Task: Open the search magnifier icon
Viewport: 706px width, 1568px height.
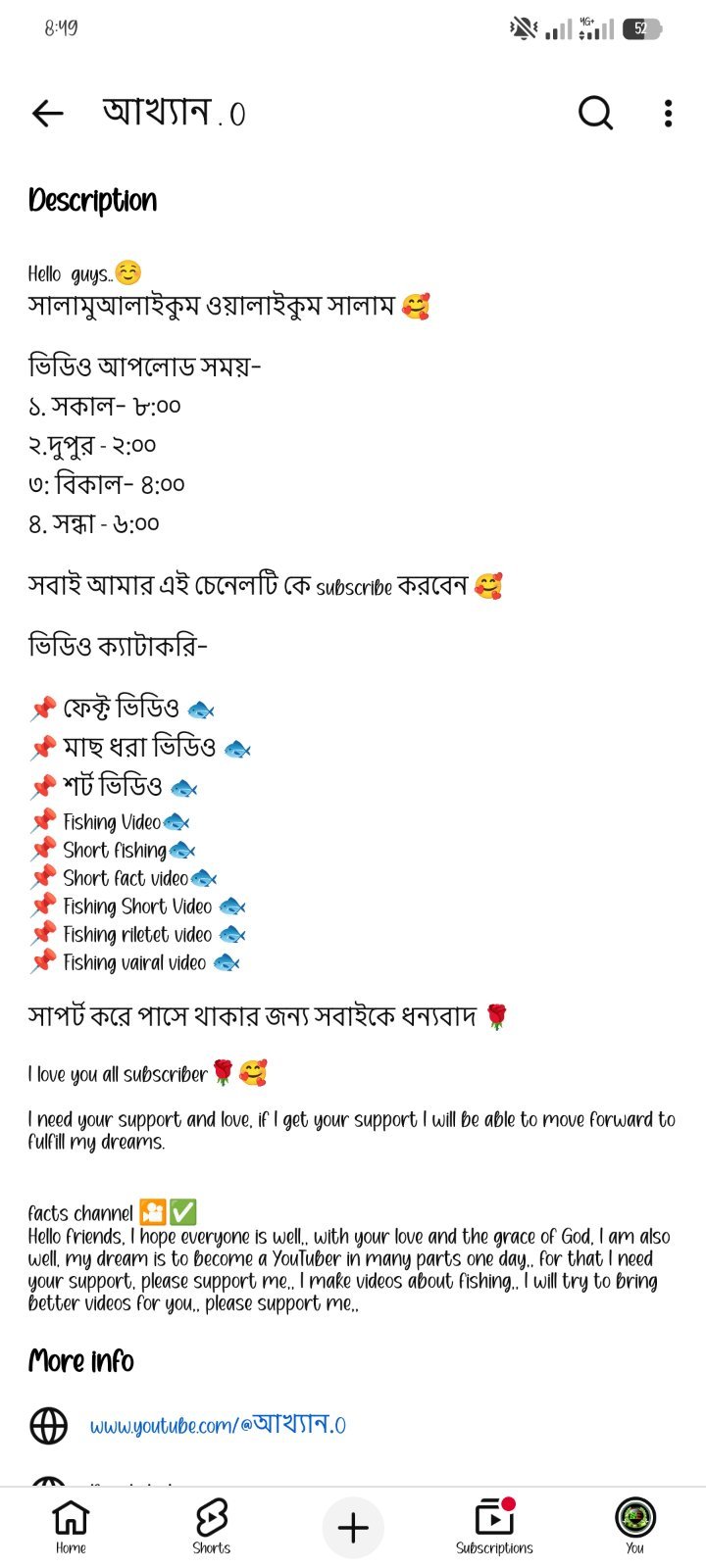Action: coord(595,114)
